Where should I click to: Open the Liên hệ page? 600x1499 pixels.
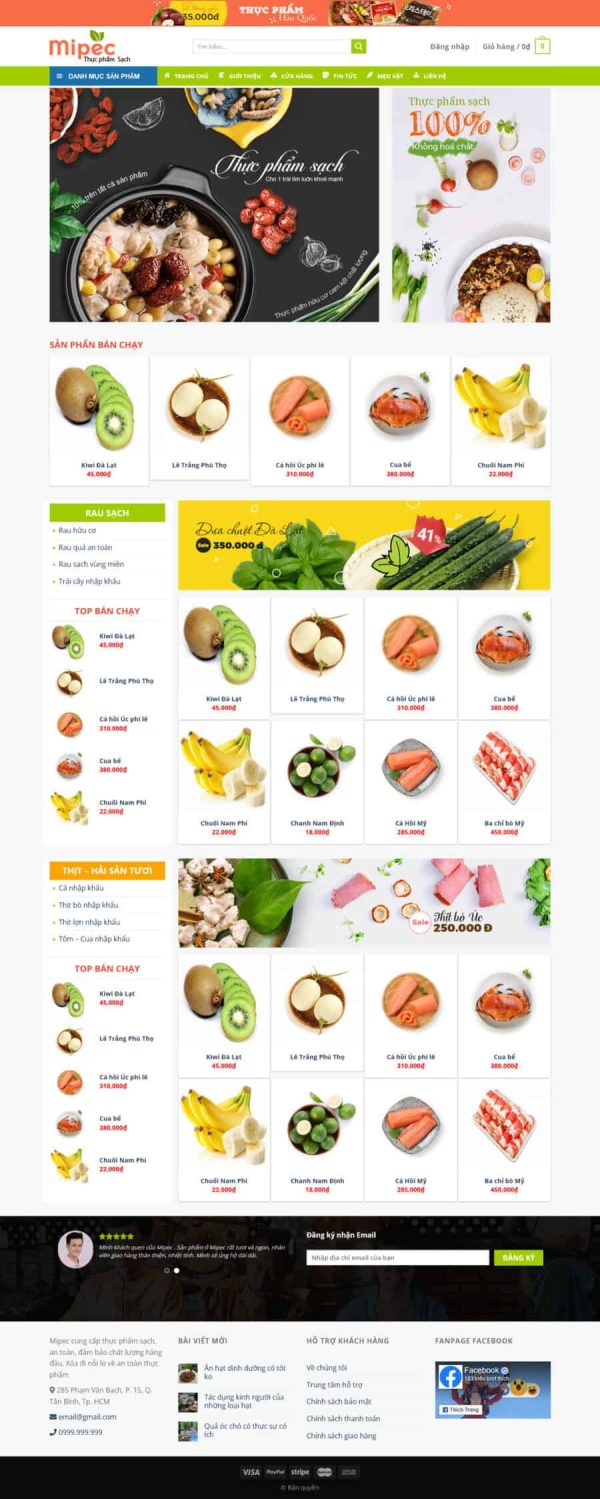430,76
